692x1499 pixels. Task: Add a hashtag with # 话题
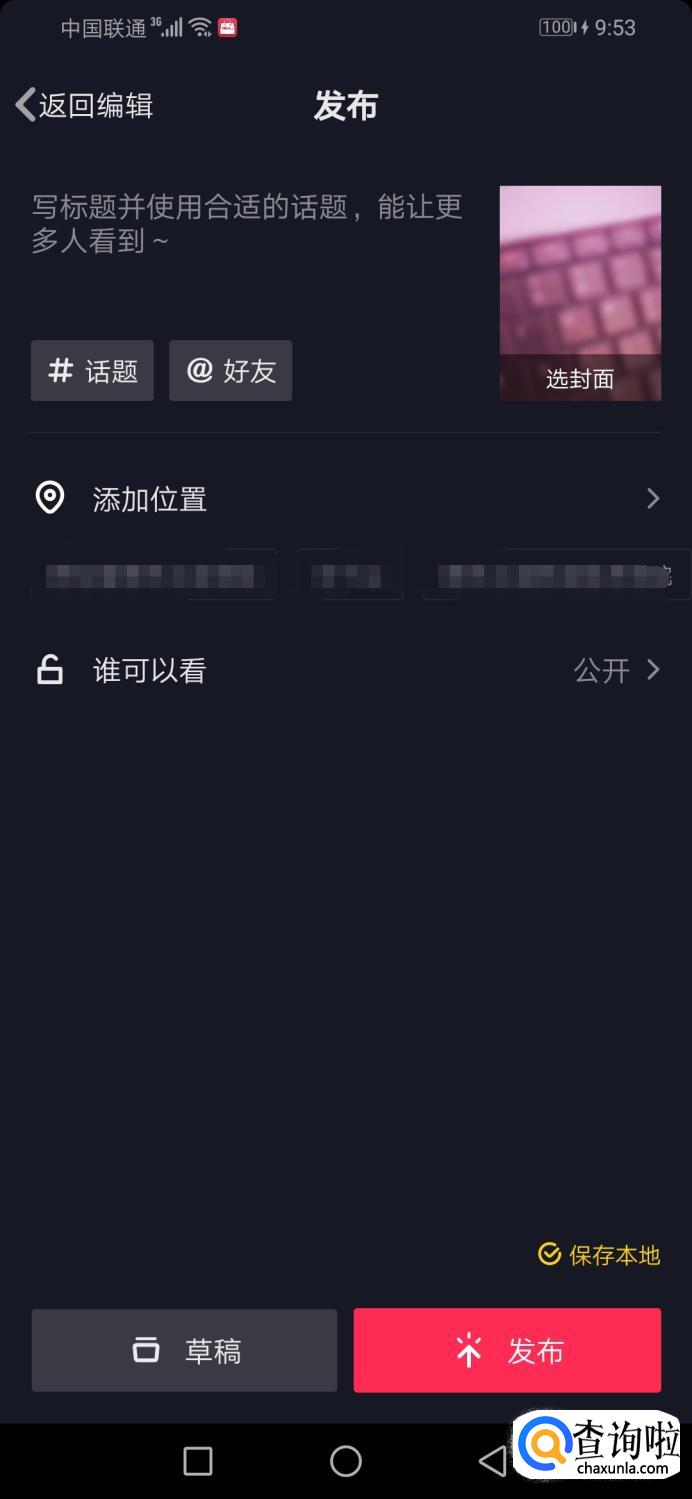[92, 371]
